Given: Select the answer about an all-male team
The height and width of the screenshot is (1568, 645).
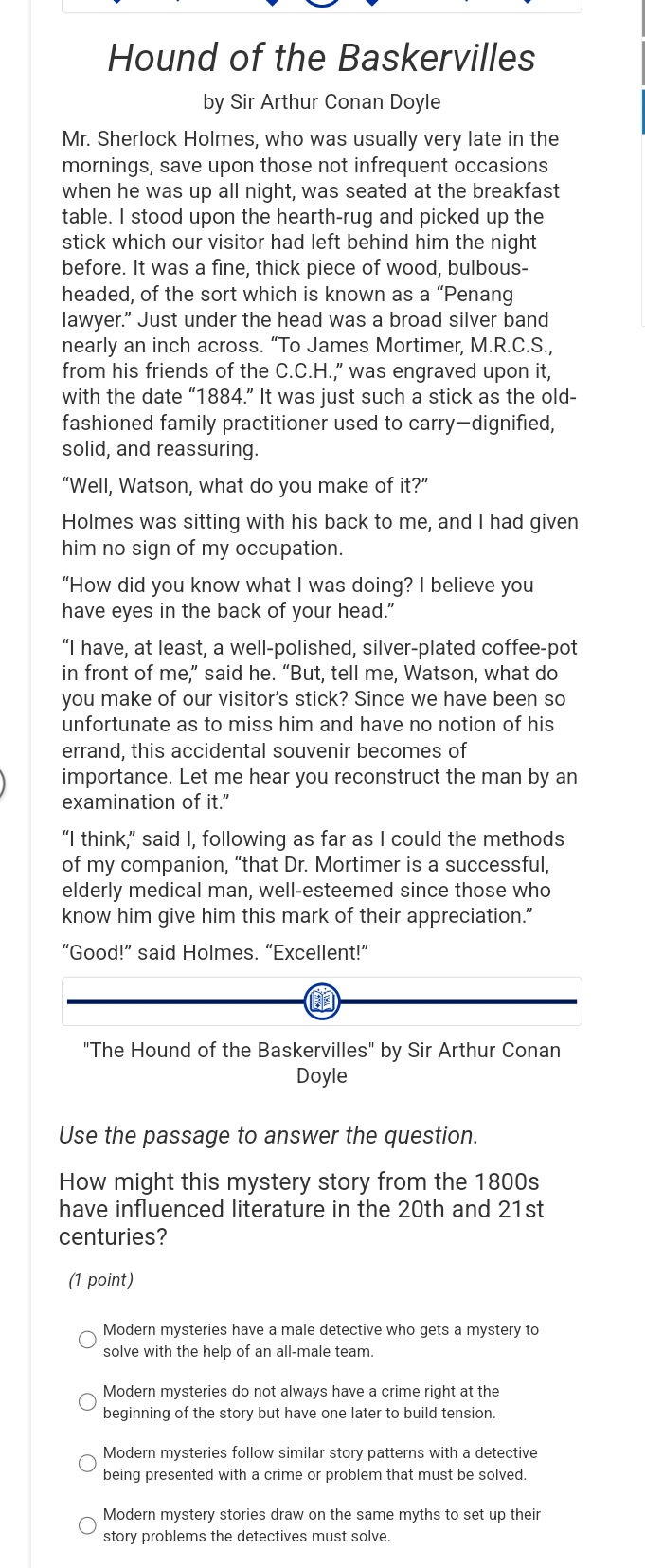Looking at the screenshot, I should pyautogui.click(x=87, y=1340).
